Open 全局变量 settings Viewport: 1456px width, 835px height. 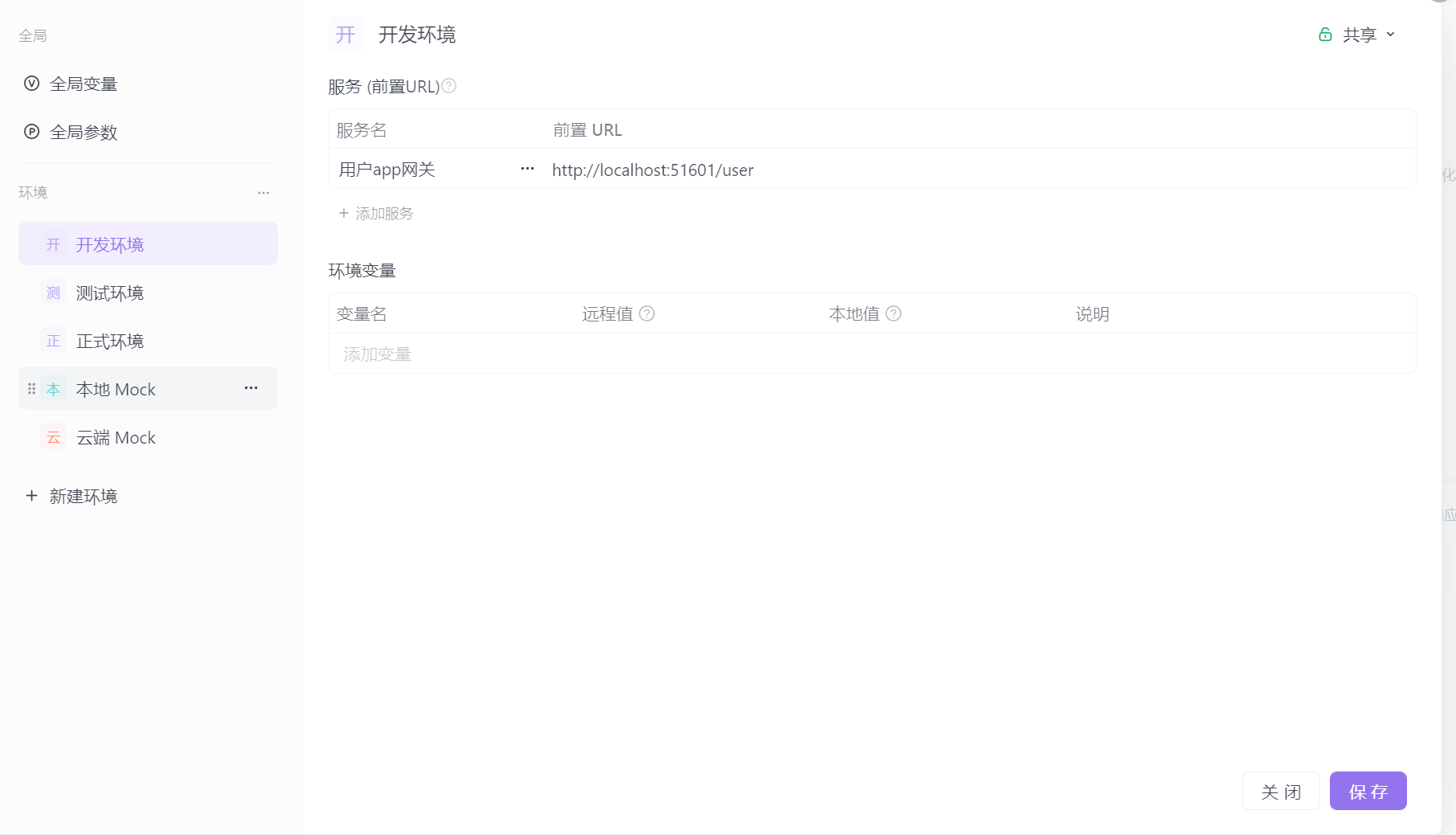coord(83,84)
